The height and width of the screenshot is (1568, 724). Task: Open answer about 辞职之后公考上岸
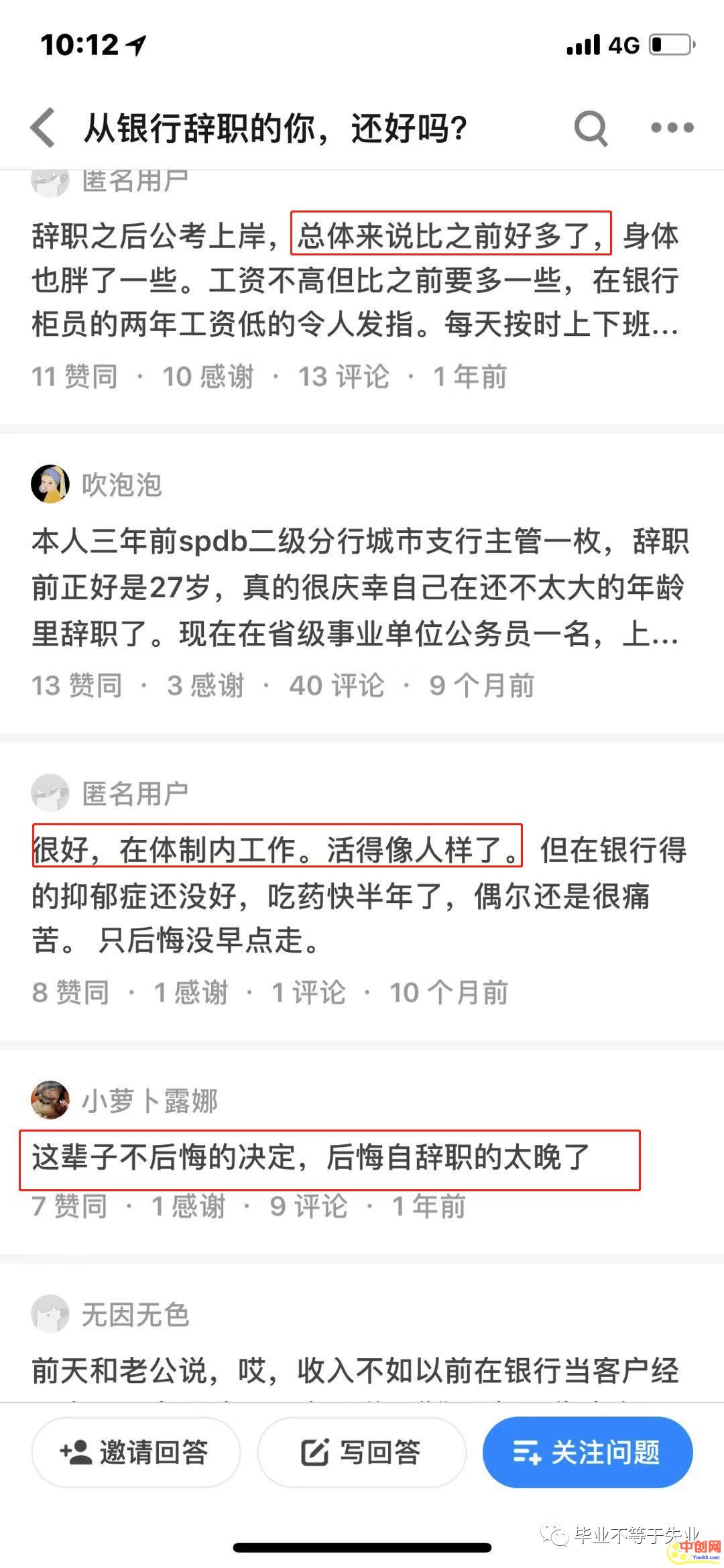(355, 280)
